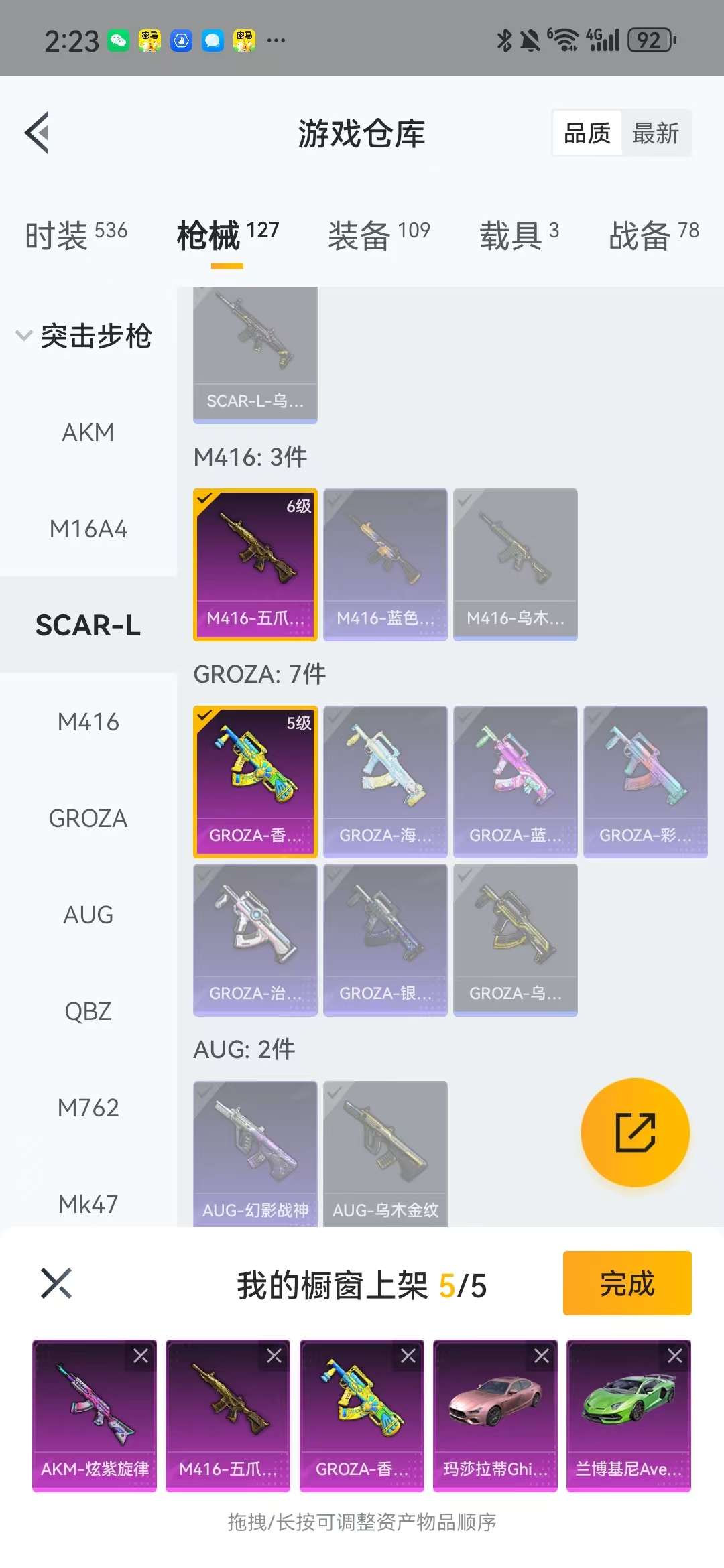
Task: Jump to GROZA in the sidebar
Action: [88, 819]
